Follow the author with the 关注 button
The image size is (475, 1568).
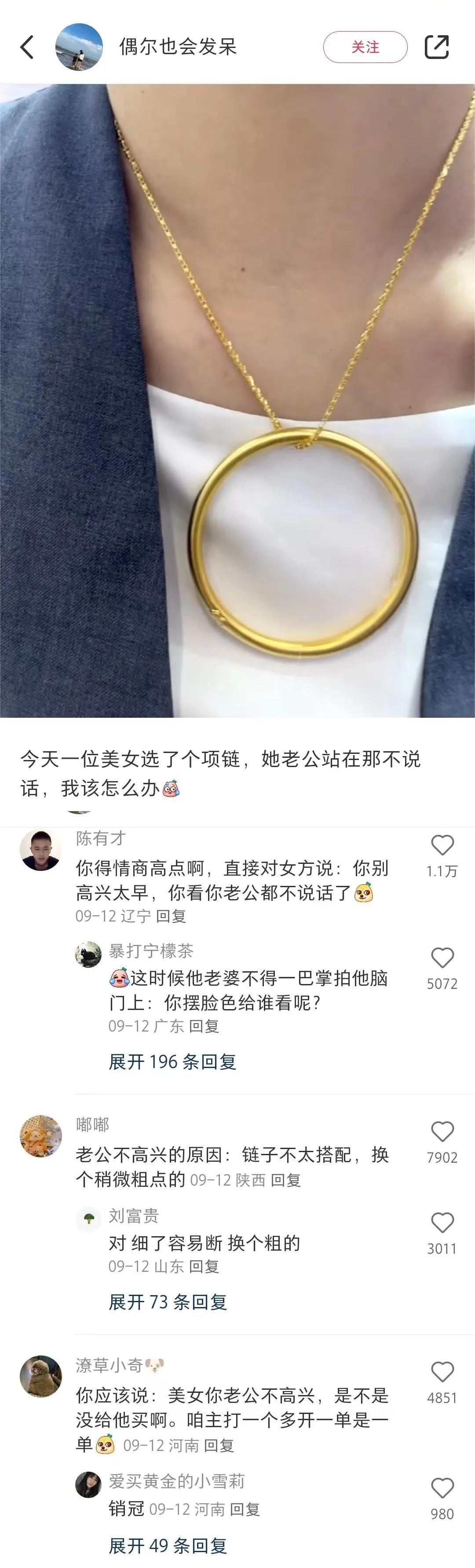pyautogui.click(x=365, y=47)
